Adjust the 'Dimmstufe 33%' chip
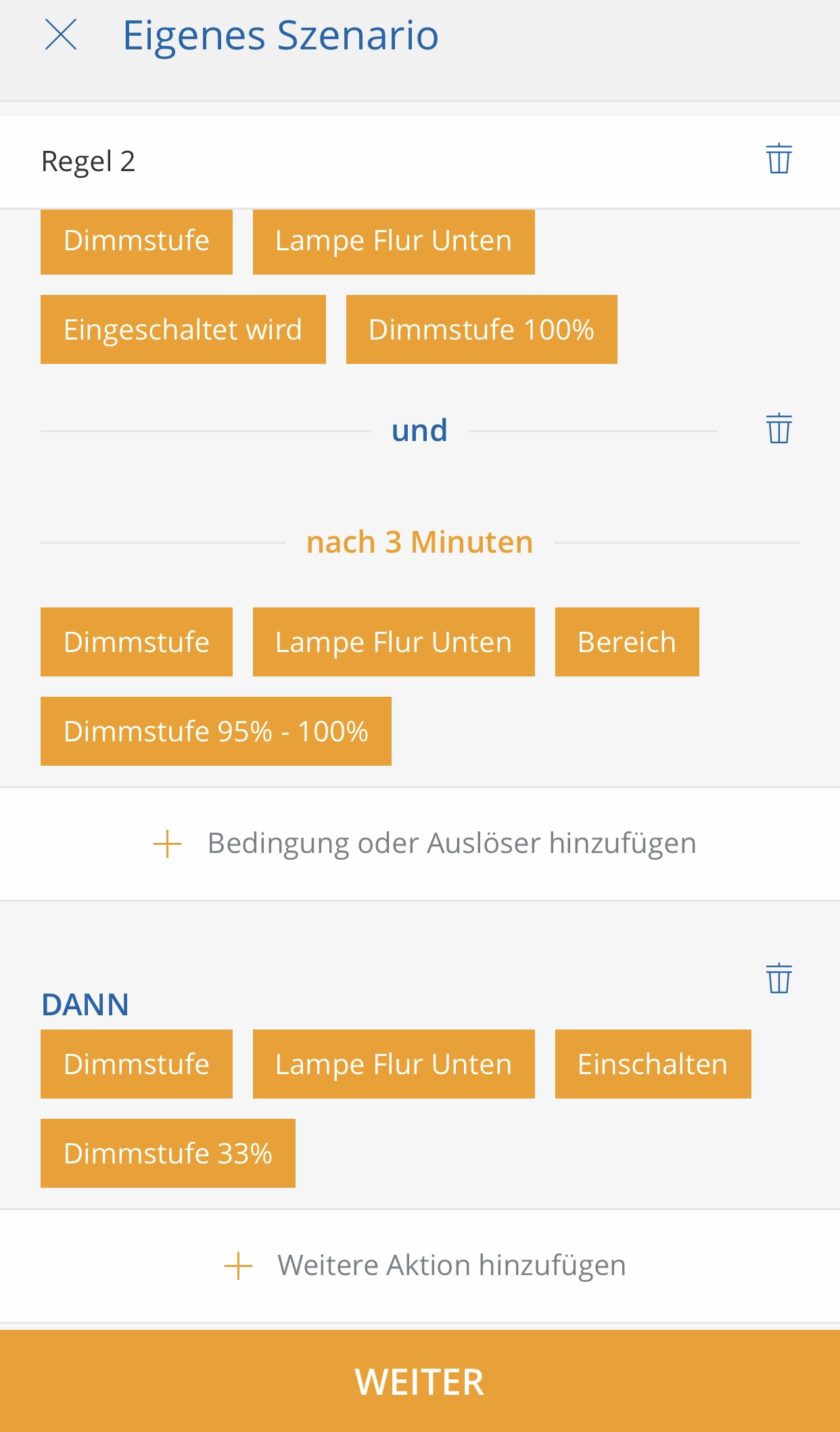Screen dimensions: 840x1432 (x=168, y=1154)
